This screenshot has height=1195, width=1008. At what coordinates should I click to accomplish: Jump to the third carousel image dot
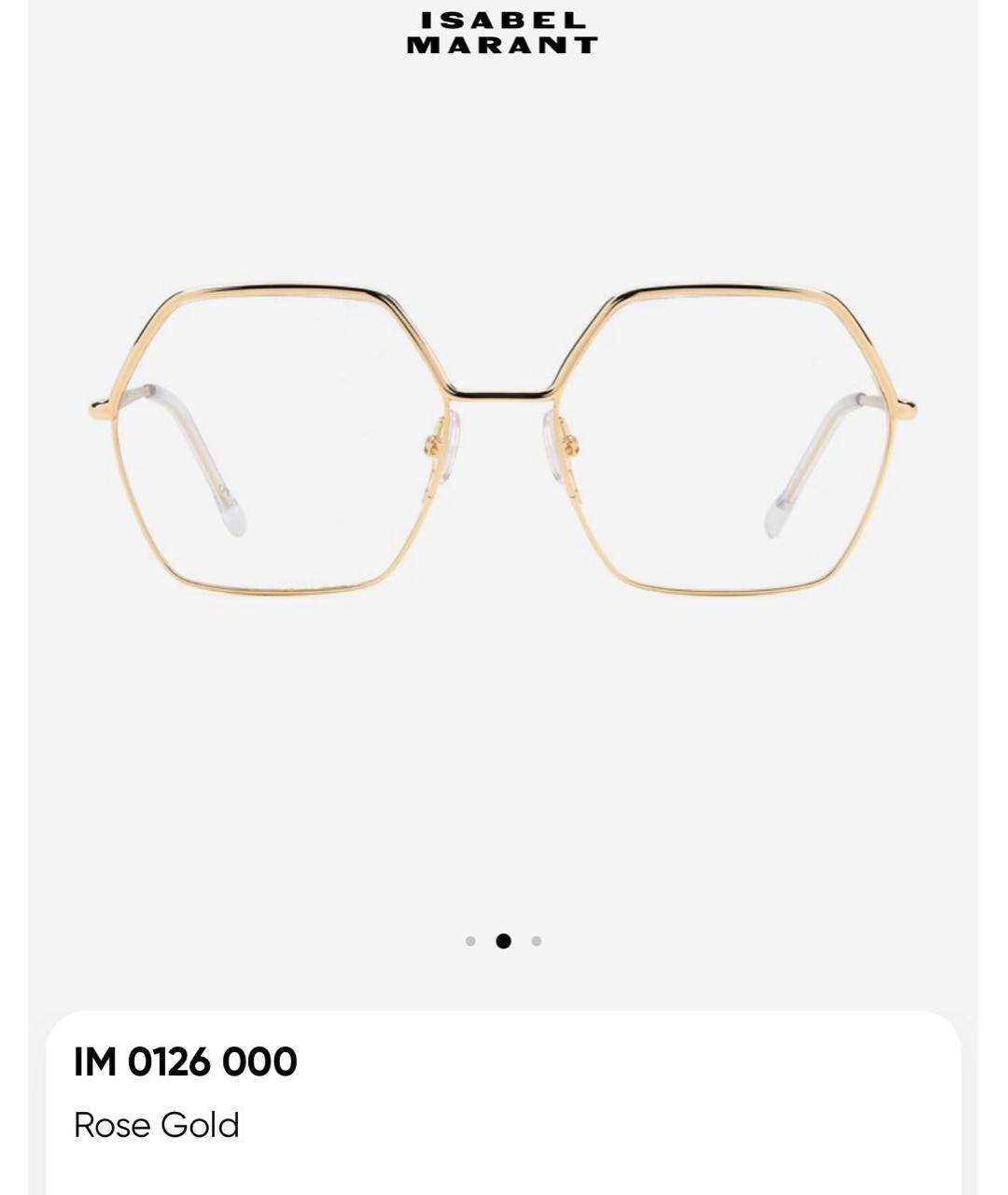click(x=537, y=941)
